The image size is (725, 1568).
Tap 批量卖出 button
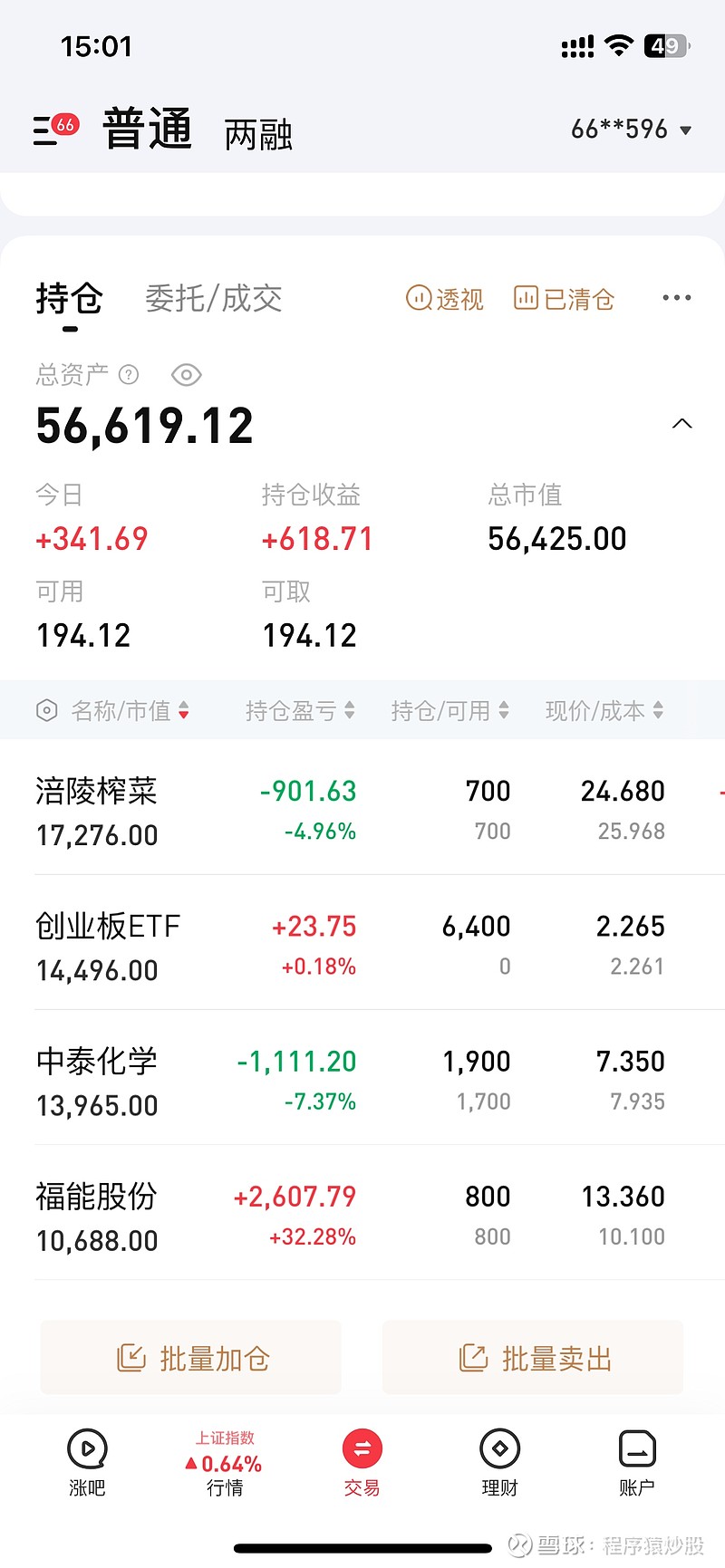533,1357
